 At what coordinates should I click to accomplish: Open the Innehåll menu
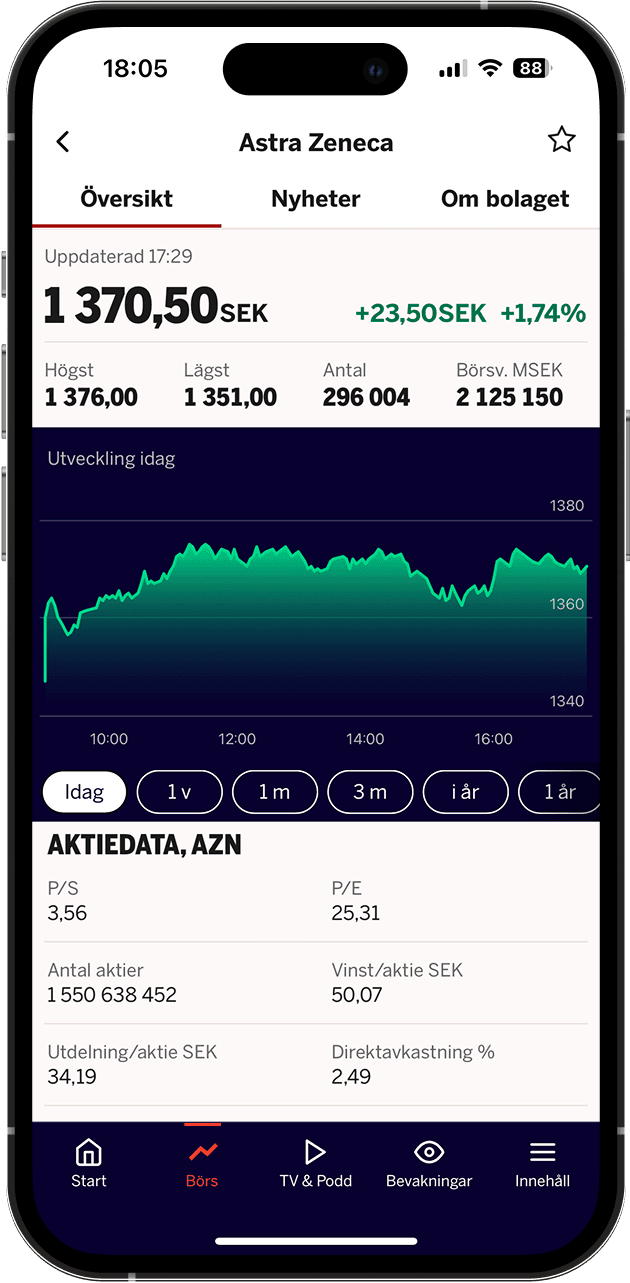coord(542,1164)
